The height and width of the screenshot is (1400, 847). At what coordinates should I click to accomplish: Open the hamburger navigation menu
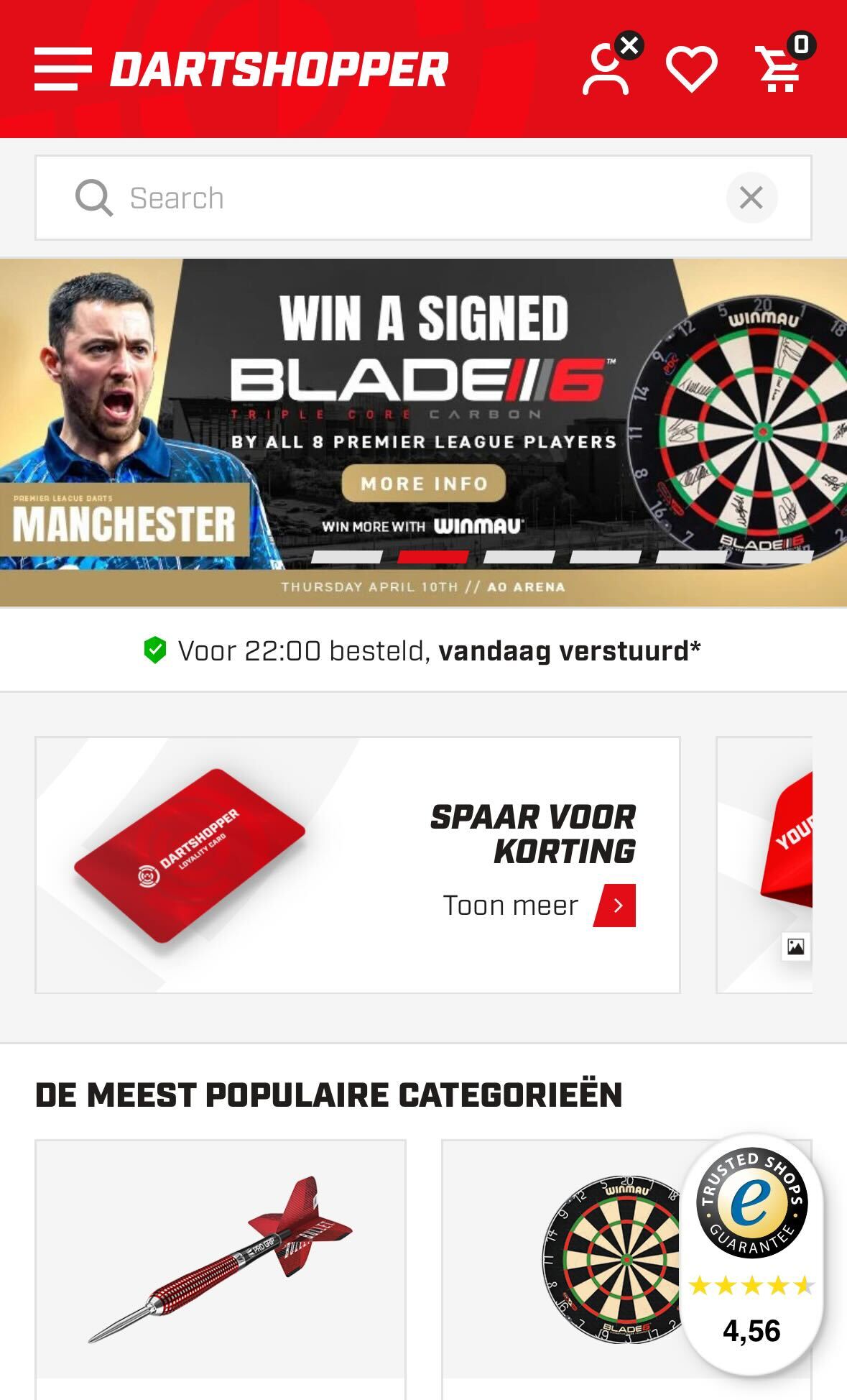coord(63,69)
